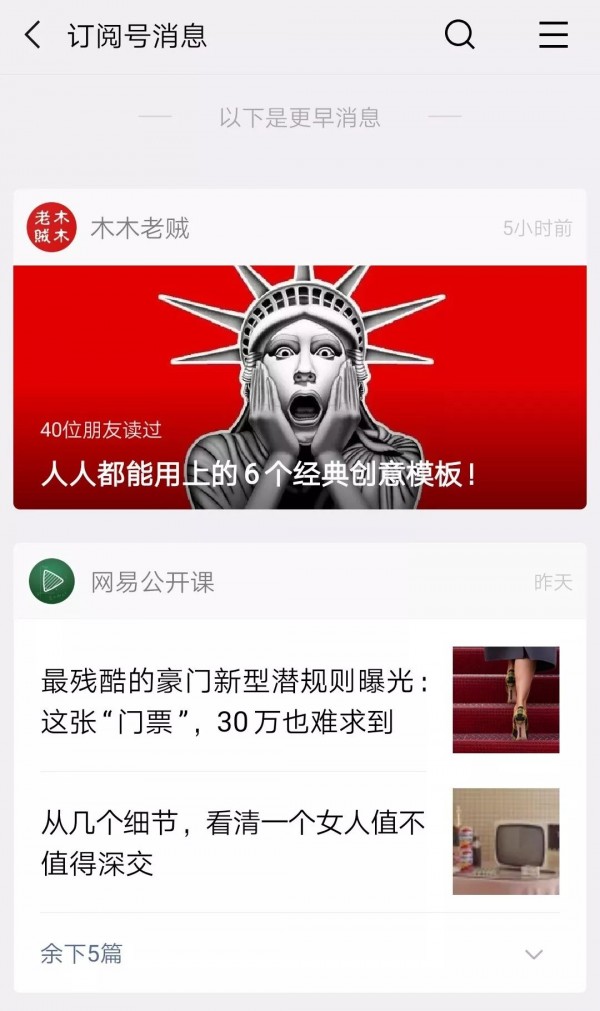Open the search icon
The height and width of the screenshot is (1011, 600).
click(459, 36)
